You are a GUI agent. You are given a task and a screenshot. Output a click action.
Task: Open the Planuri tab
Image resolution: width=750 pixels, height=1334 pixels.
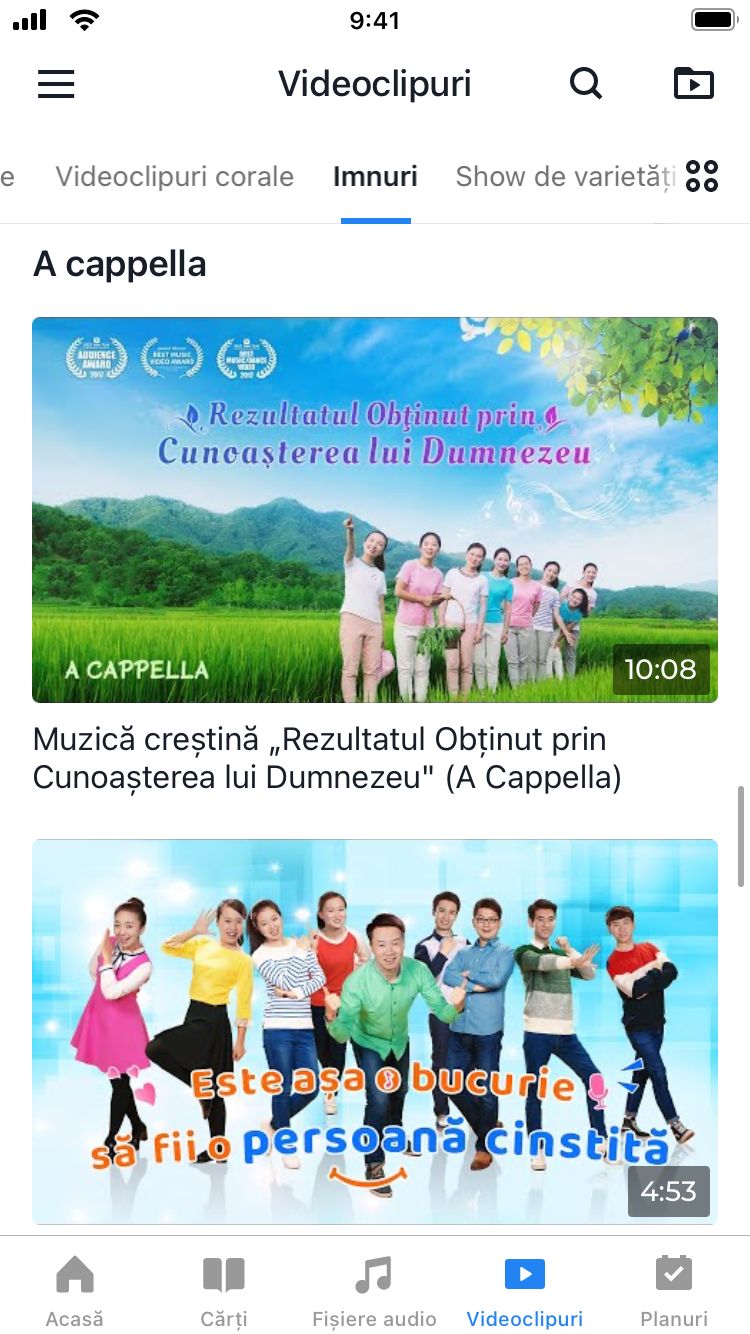(x=674, y=1288)
